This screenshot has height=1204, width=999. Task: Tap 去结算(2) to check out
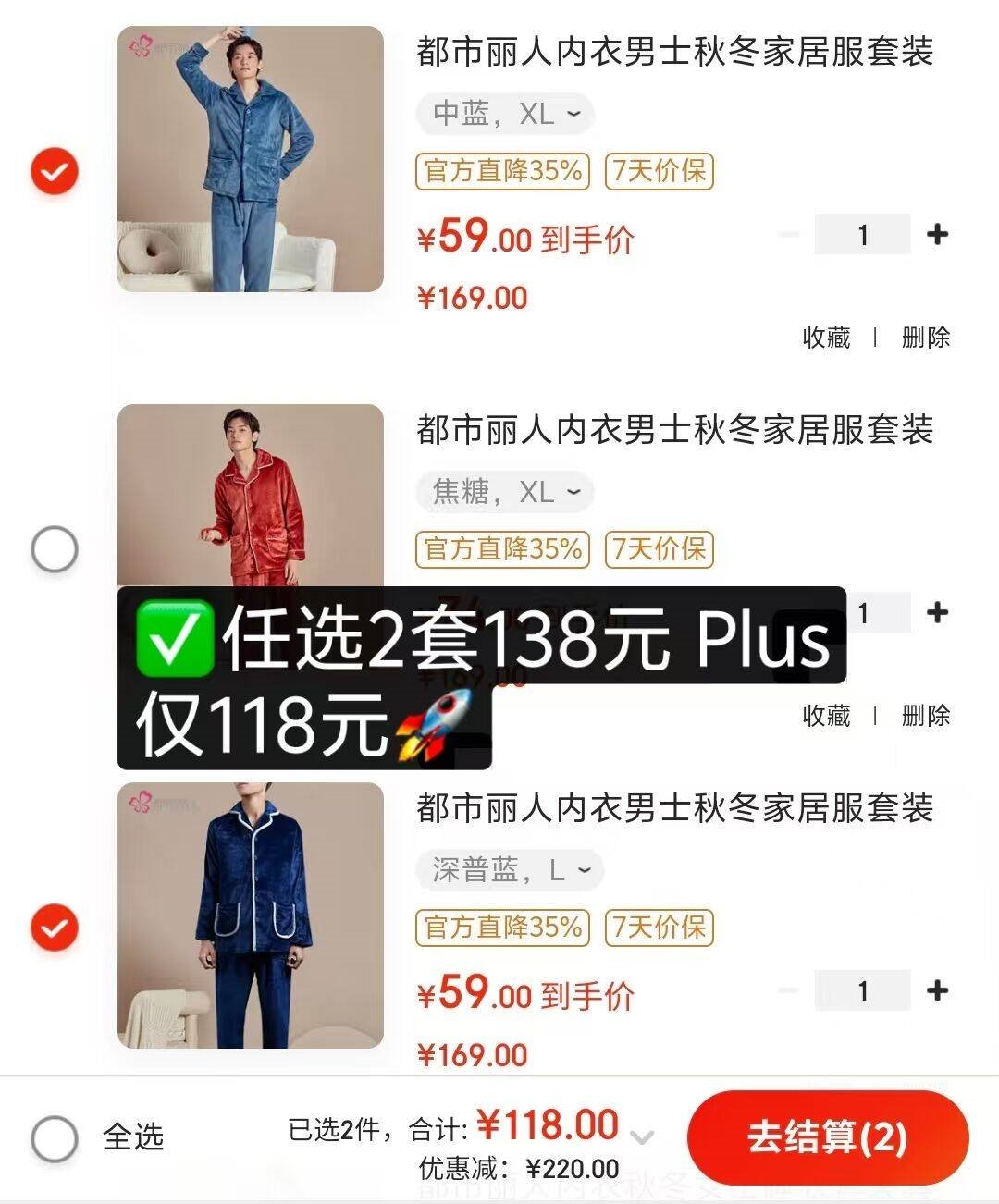coord(827,1137)
